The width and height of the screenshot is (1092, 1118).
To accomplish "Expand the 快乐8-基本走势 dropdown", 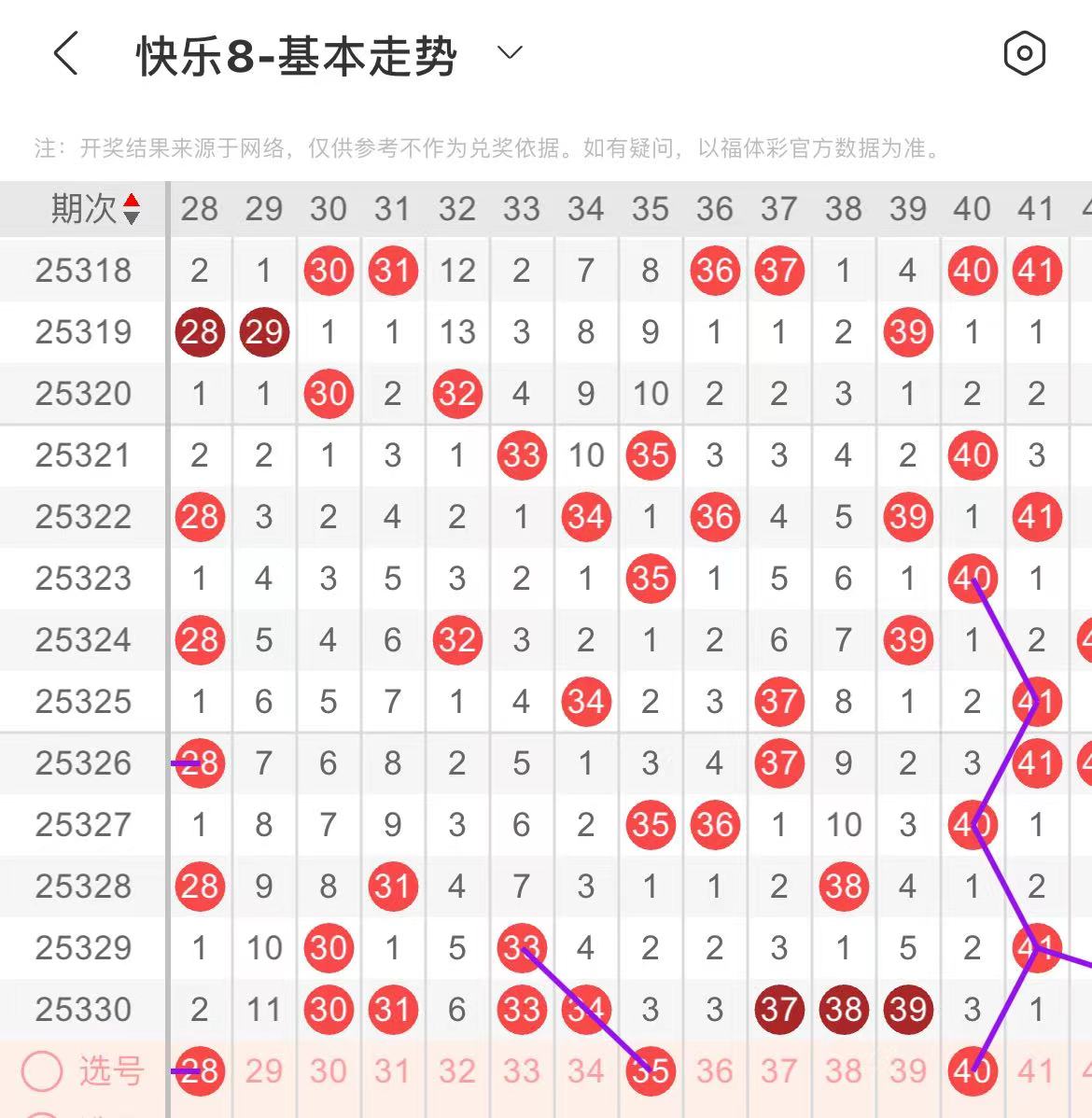I will click(x=510, y=53).
